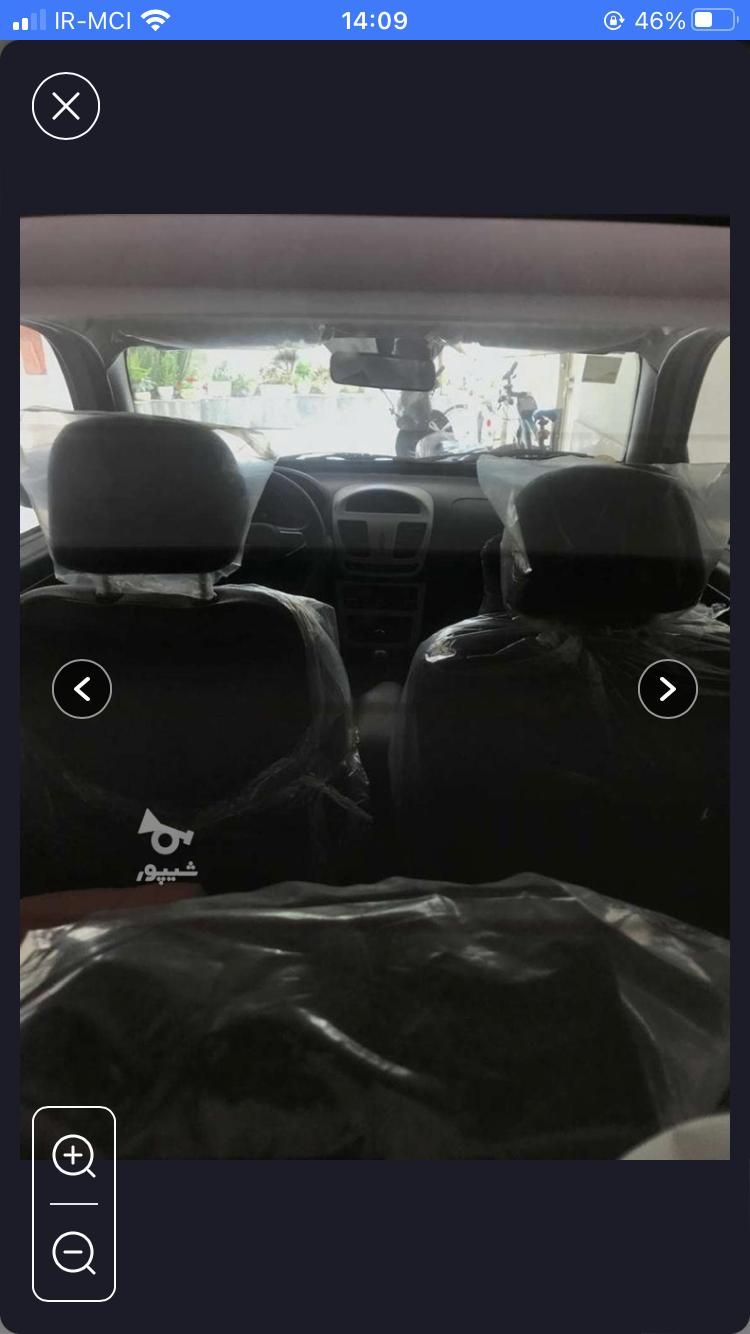Viewport: 750px width, 1334px height.
Task: Go to the previous photo
Action: 82,689
